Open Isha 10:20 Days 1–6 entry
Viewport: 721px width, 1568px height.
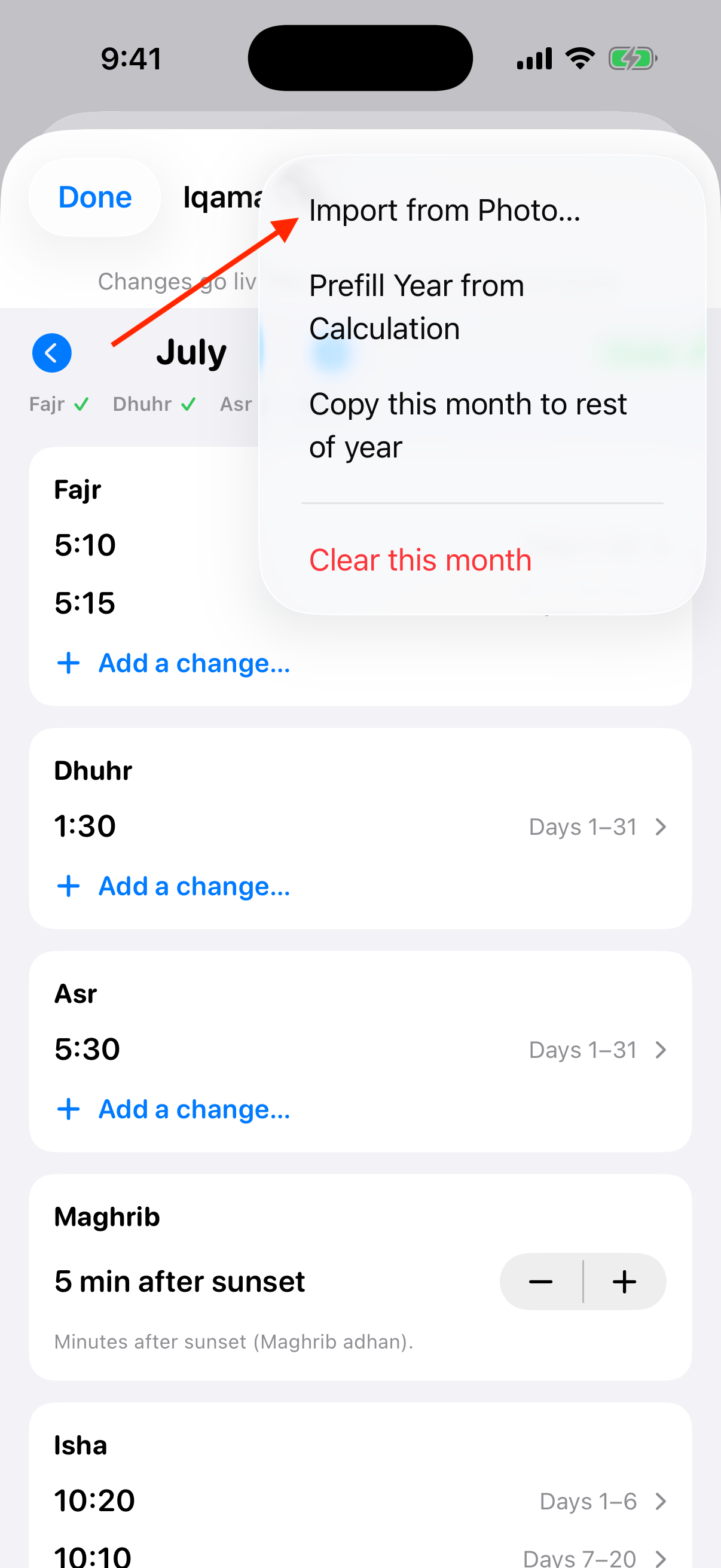pos(360,1501)
